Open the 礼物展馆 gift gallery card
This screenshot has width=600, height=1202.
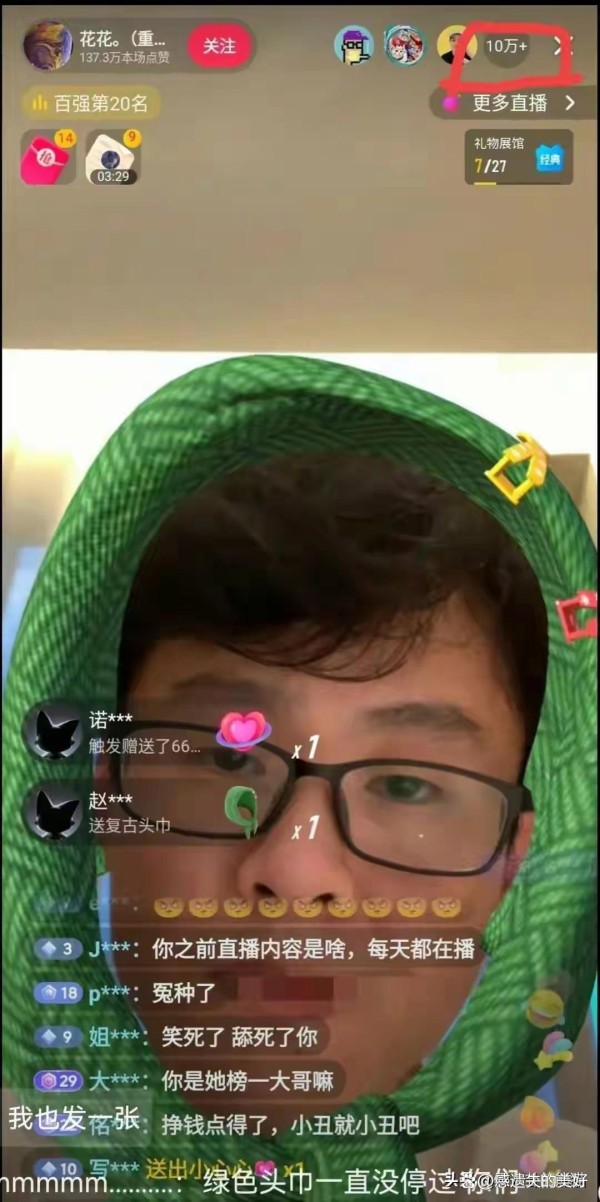pos(518,157)
